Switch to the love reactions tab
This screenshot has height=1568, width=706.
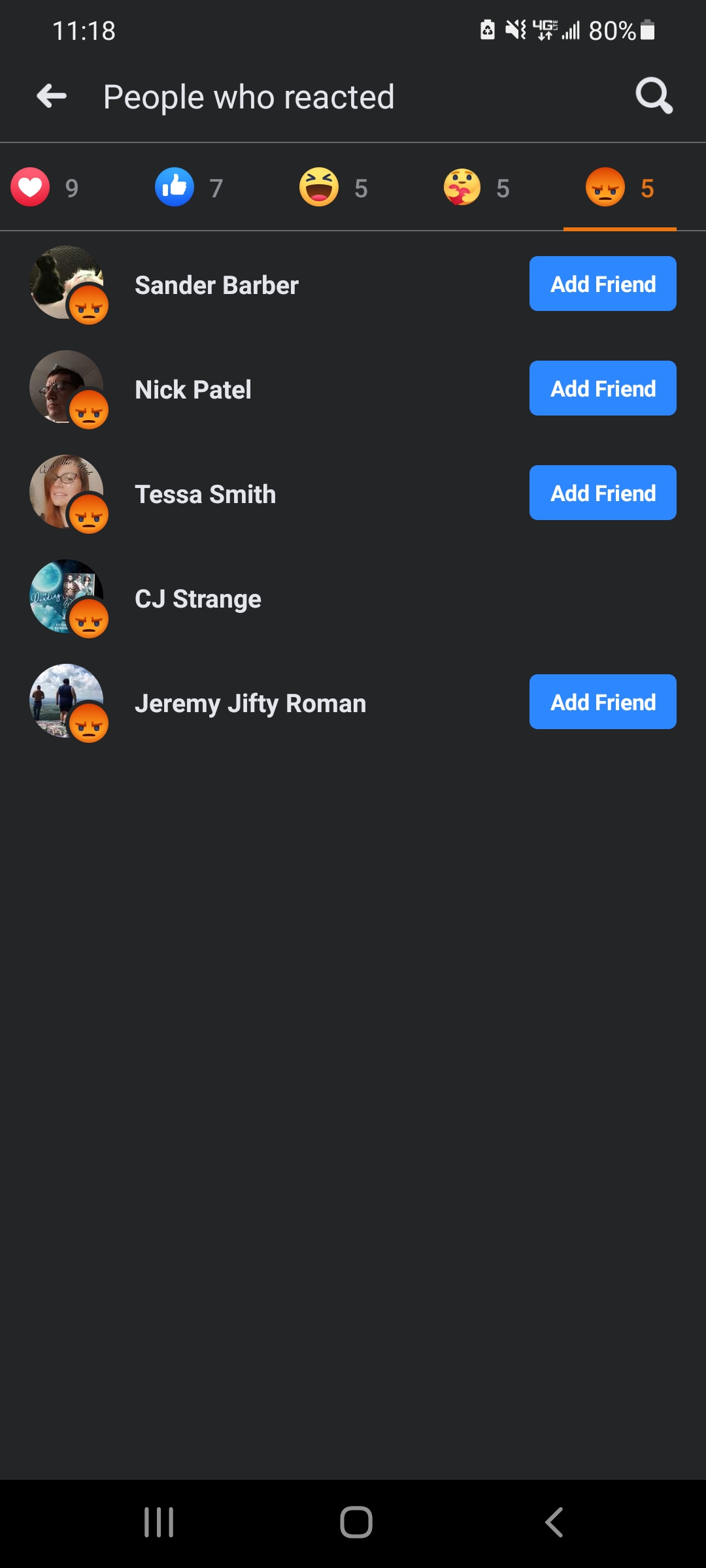coord(44,188)
